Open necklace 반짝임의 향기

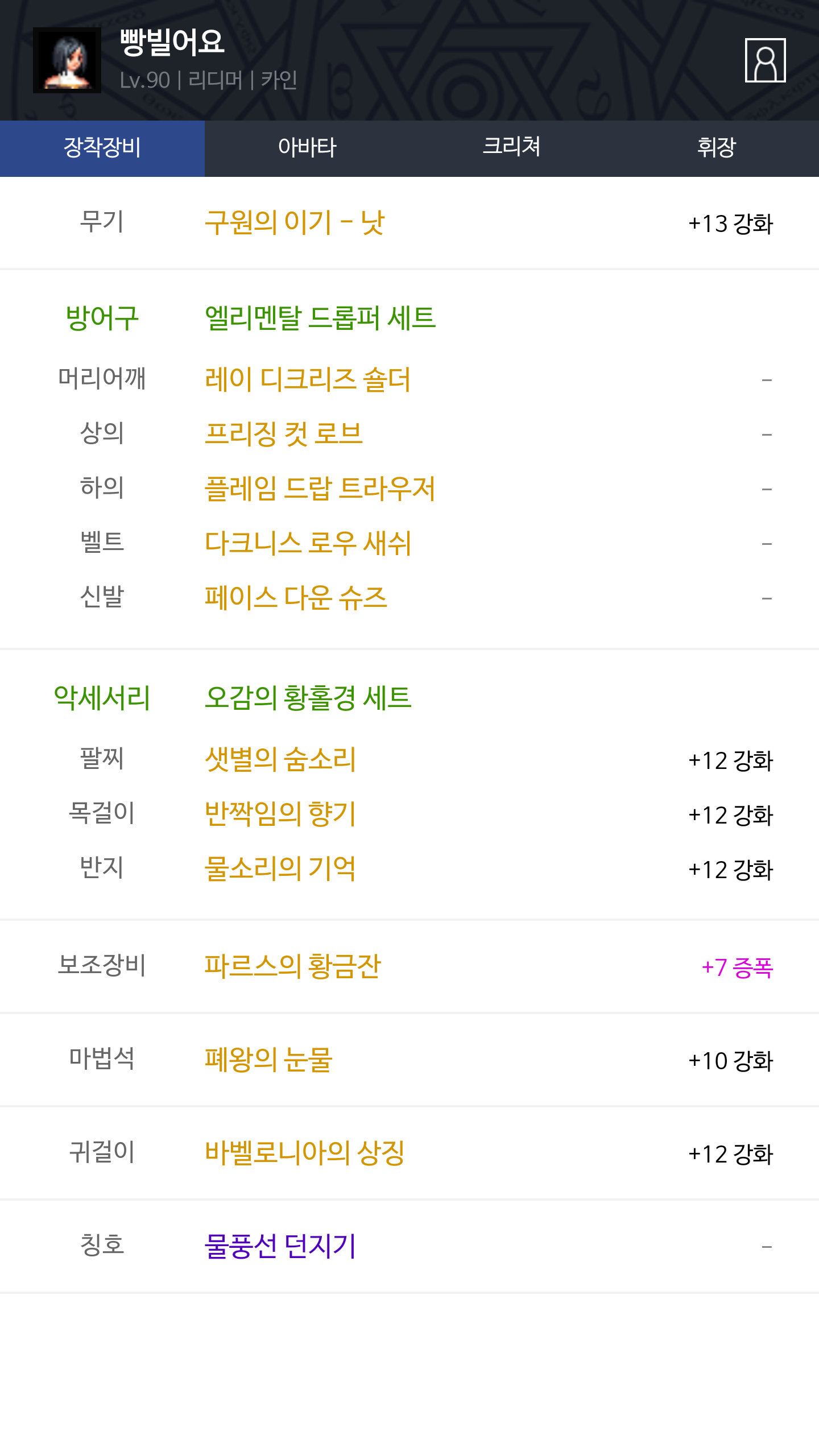280,814
